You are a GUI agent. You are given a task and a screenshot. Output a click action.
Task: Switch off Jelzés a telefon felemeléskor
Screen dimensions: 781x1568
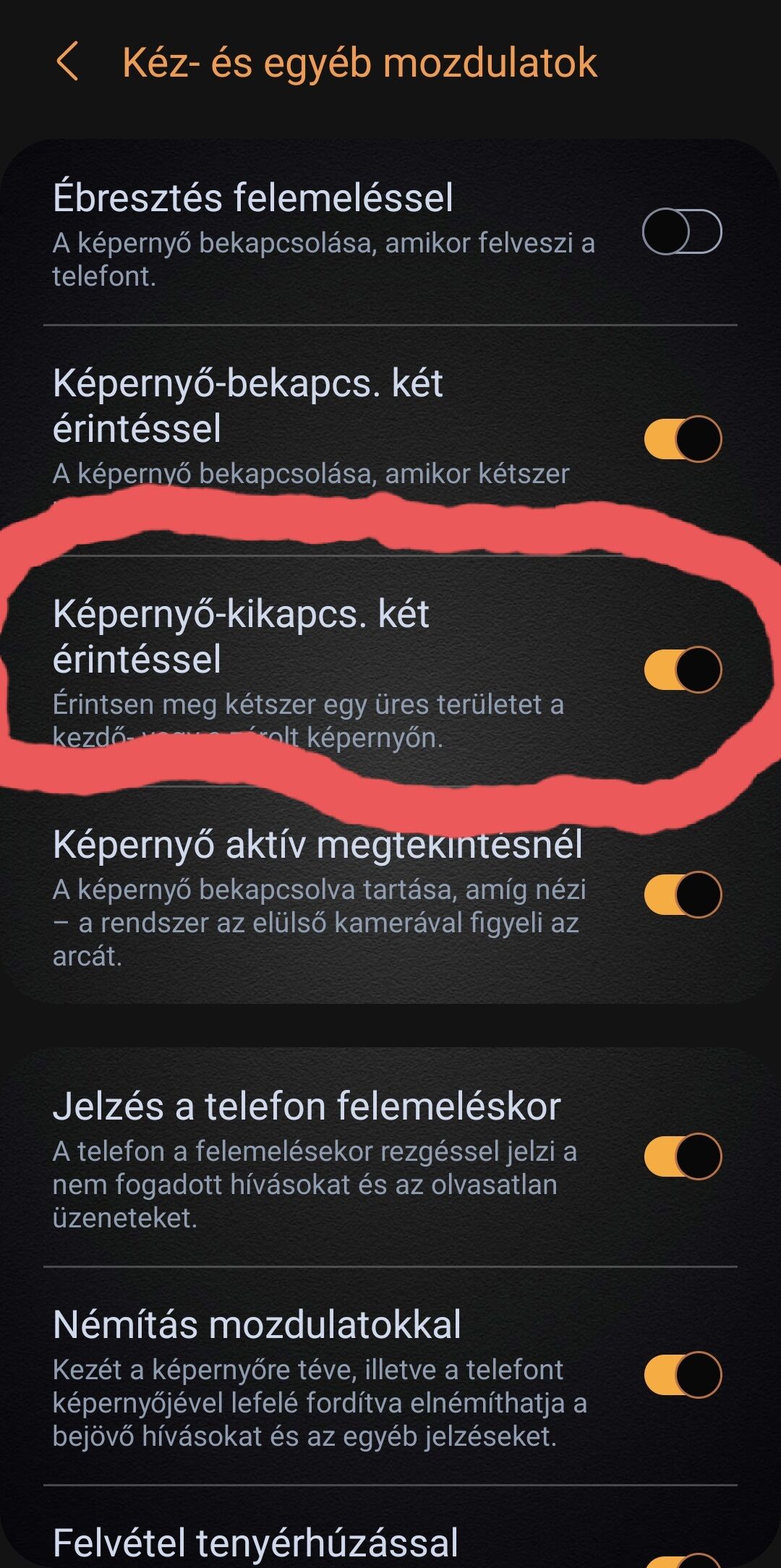(682, 1156)
